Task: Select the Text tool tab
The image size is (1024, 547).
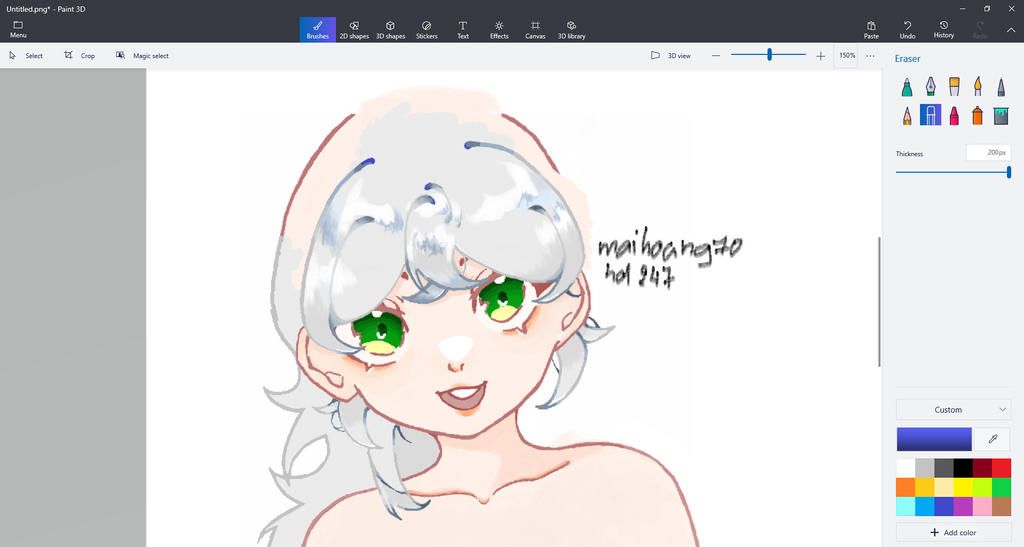Action: (x=463, y=29)
